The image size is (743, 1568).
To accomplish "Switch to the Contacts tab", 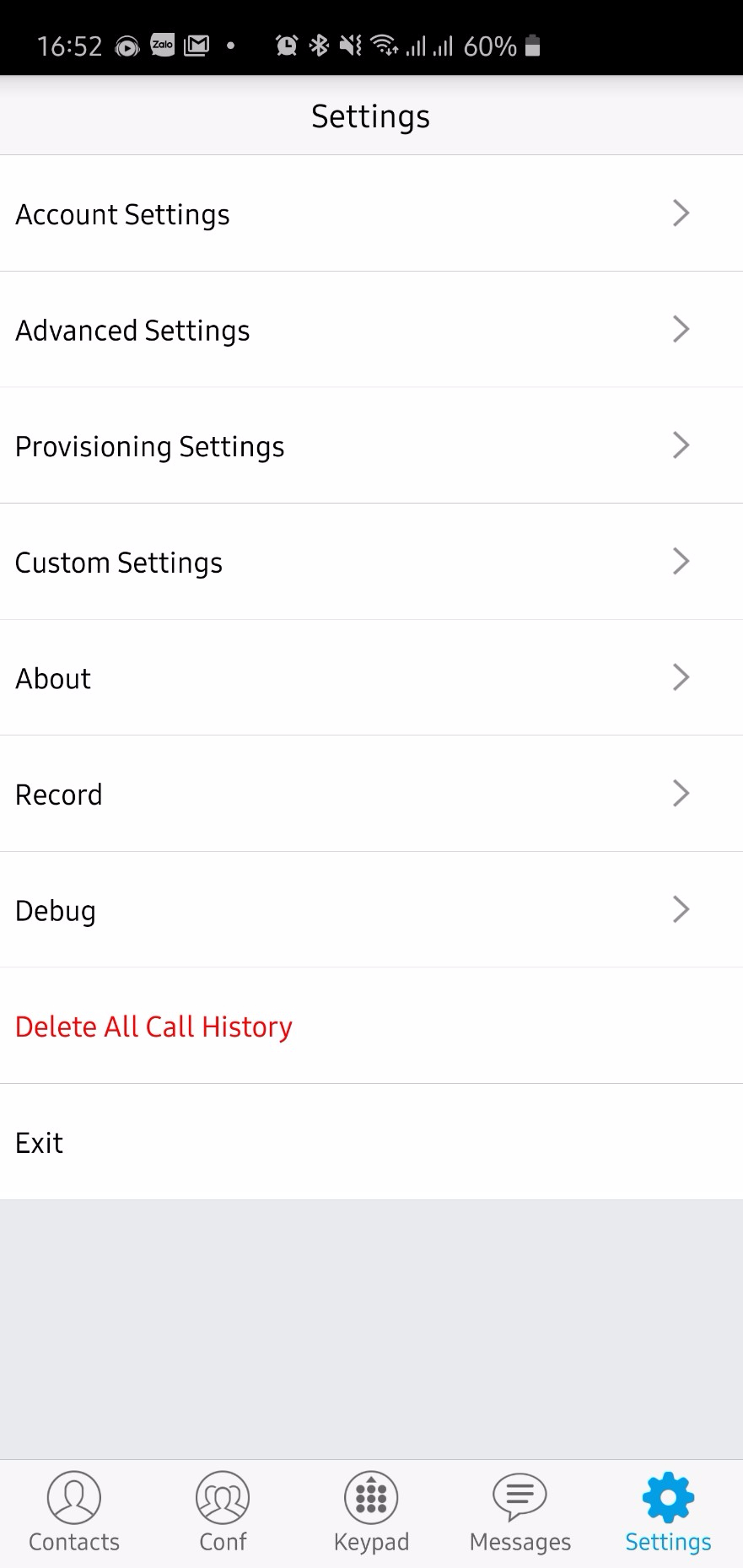I will (x=74, y=1512).
